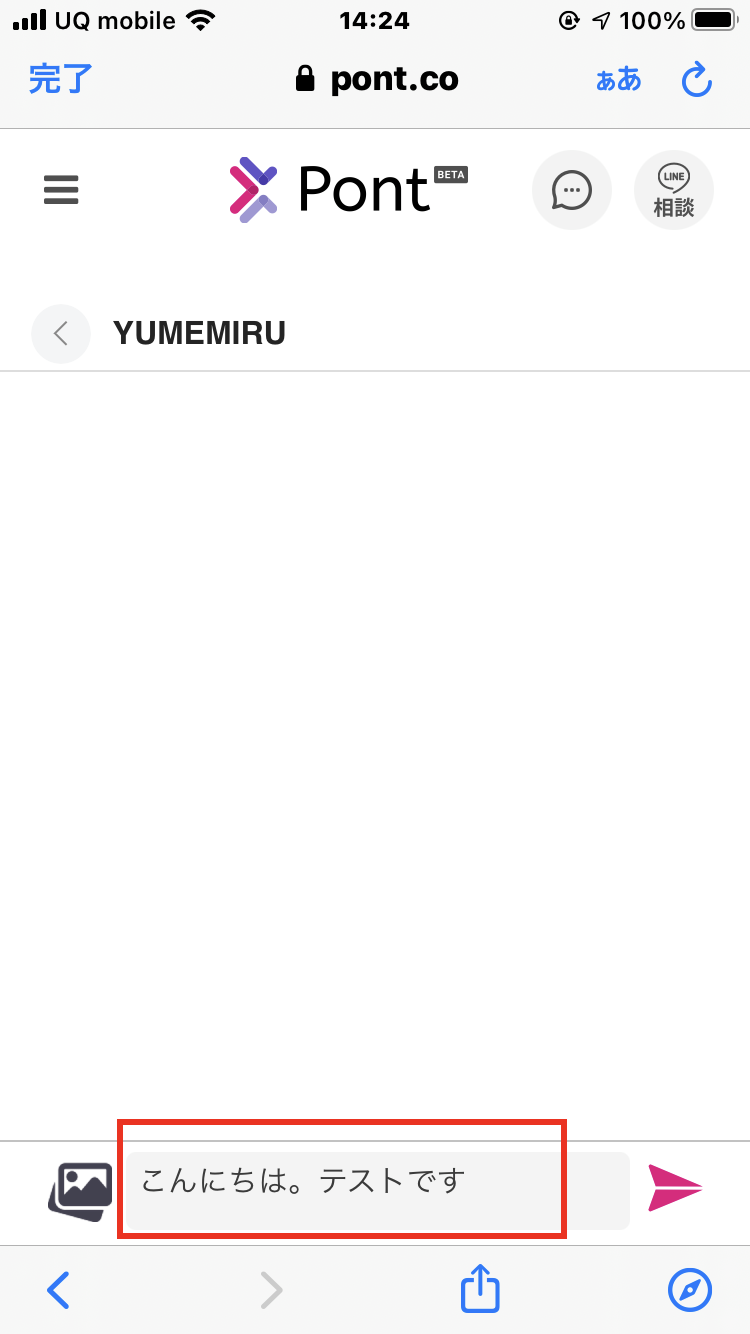
Task: Send the message with the arrow icon
Action: 675,1188
